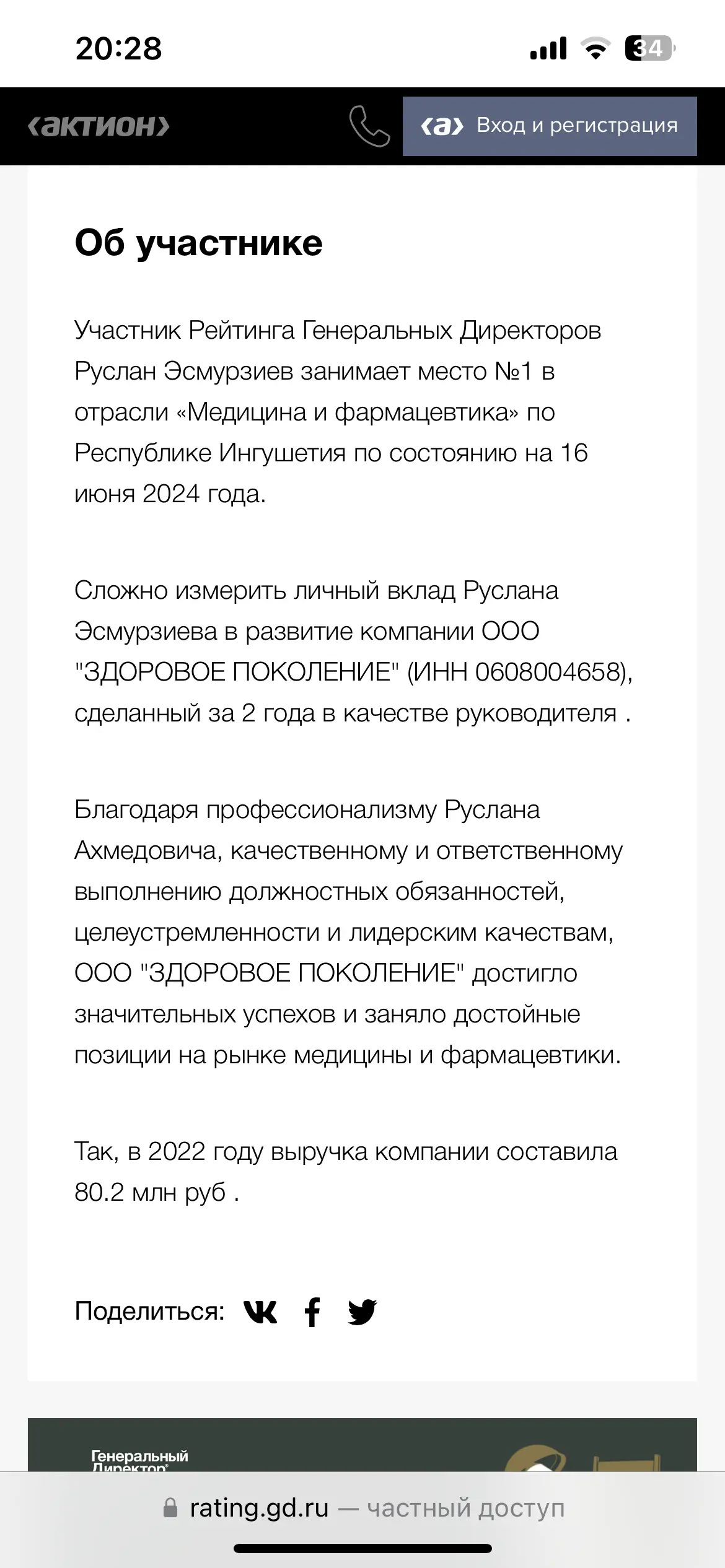The image size is (725, 1568).
Task: Share the page on VK
Action: tap(260, 1312)
